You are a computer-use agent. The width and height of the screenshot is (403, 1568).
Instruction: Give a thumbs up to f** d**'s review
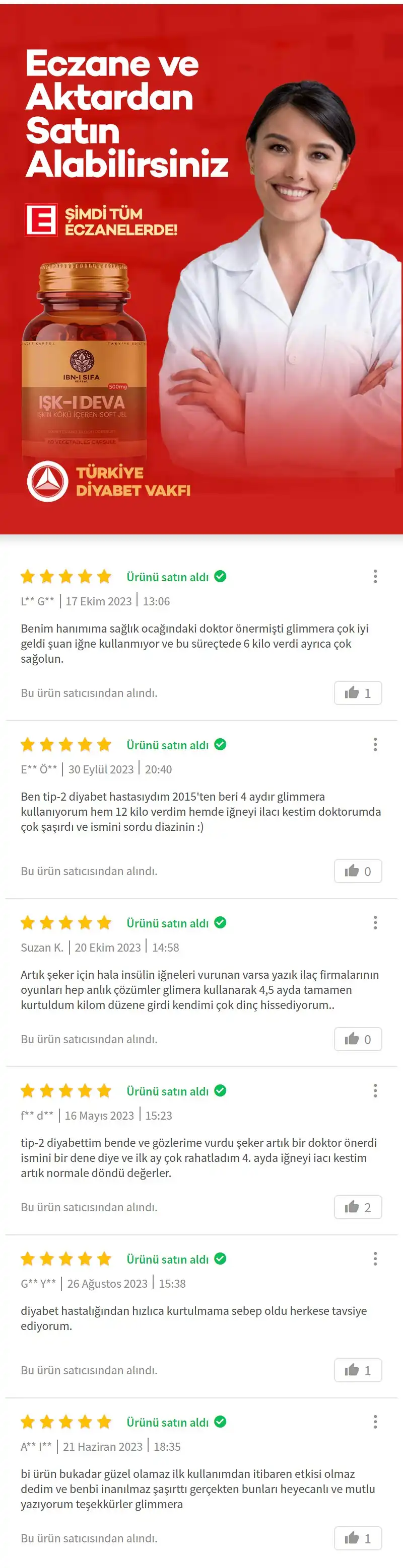(x=358, y=1207)
